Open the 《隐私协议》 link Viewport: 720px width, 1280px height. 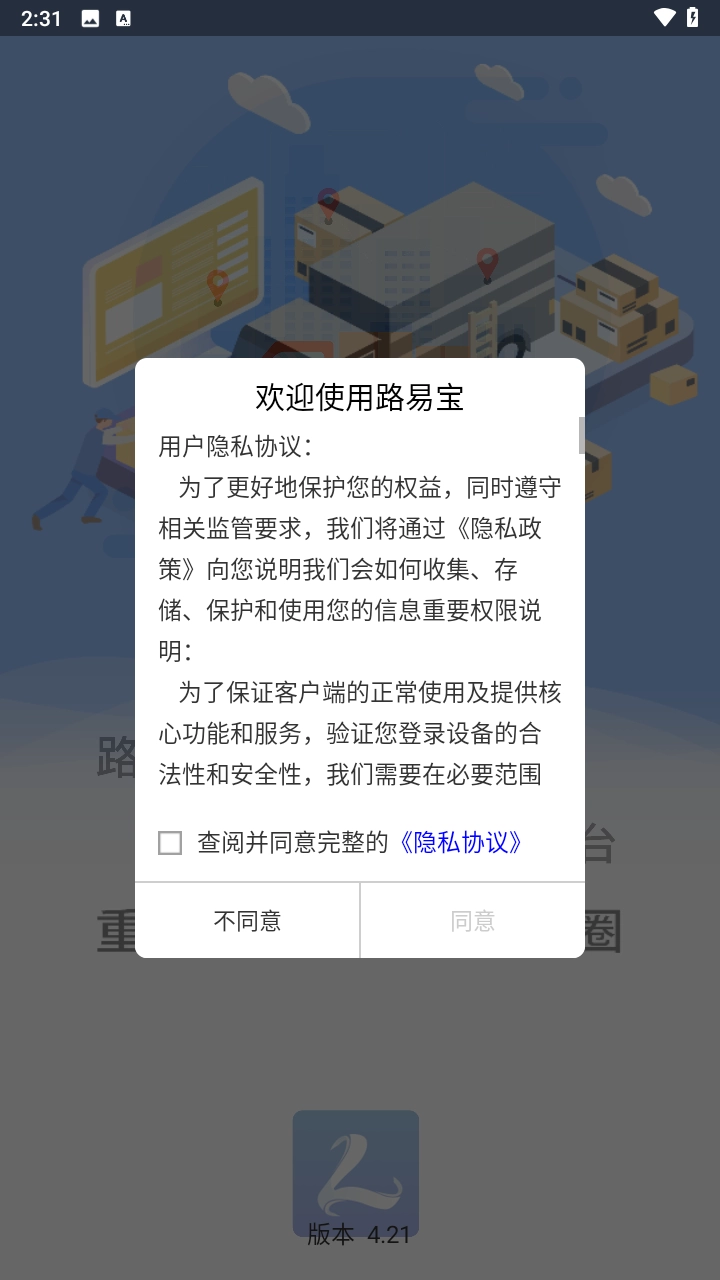coord(460,843)
